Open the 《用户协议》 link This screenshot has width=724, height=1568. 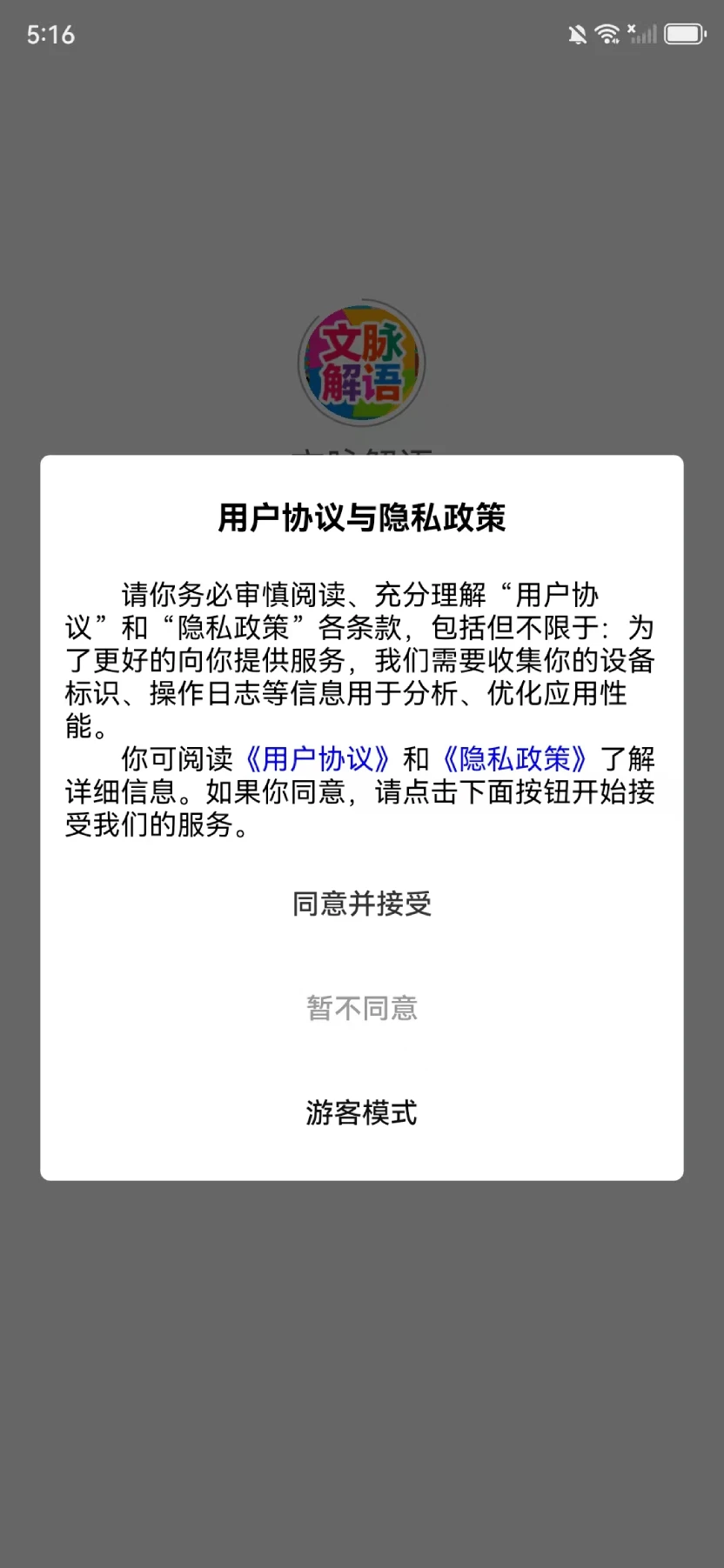[318, 758]
